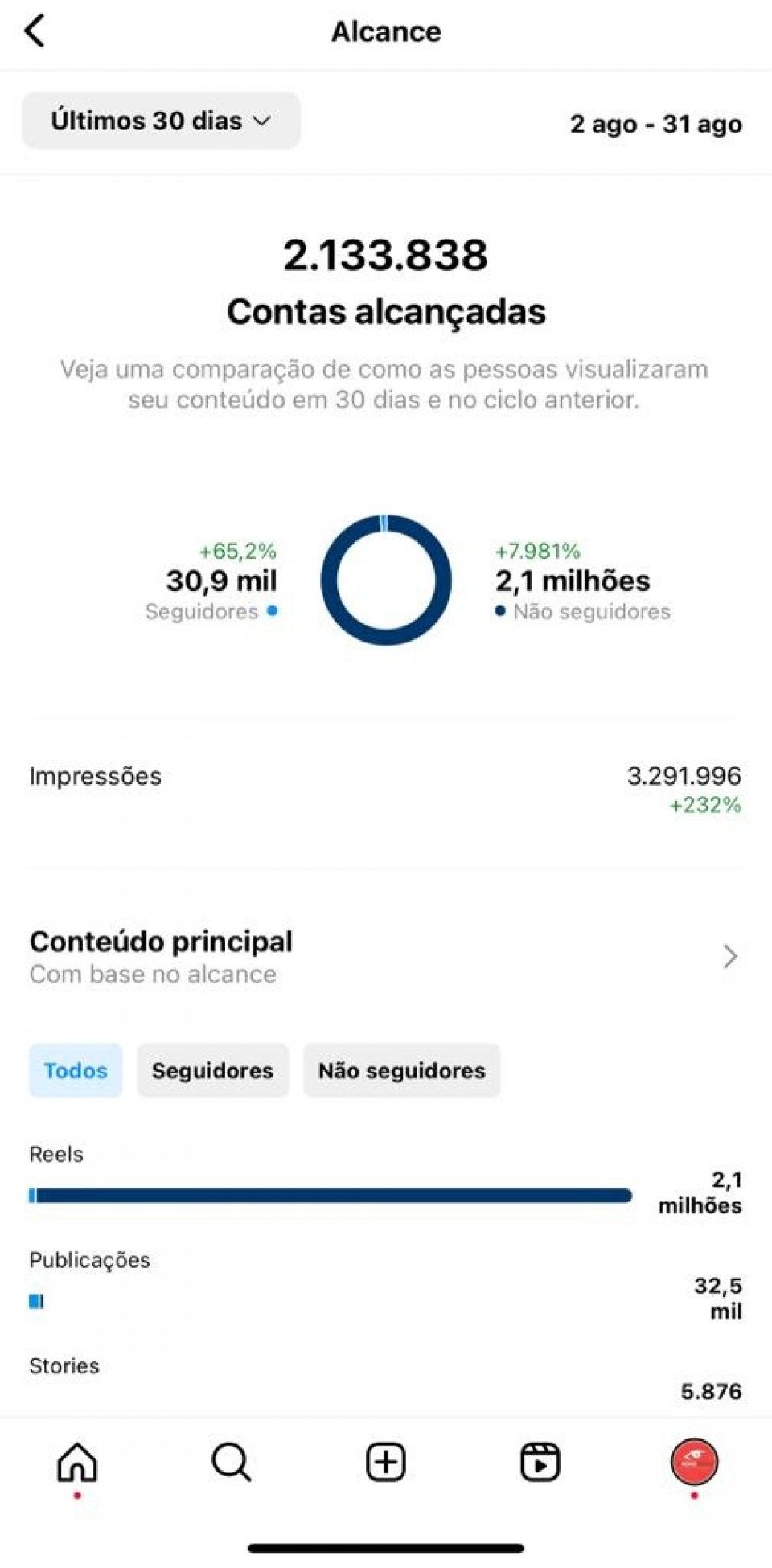Go to the home feed tab

[77, 1462]
